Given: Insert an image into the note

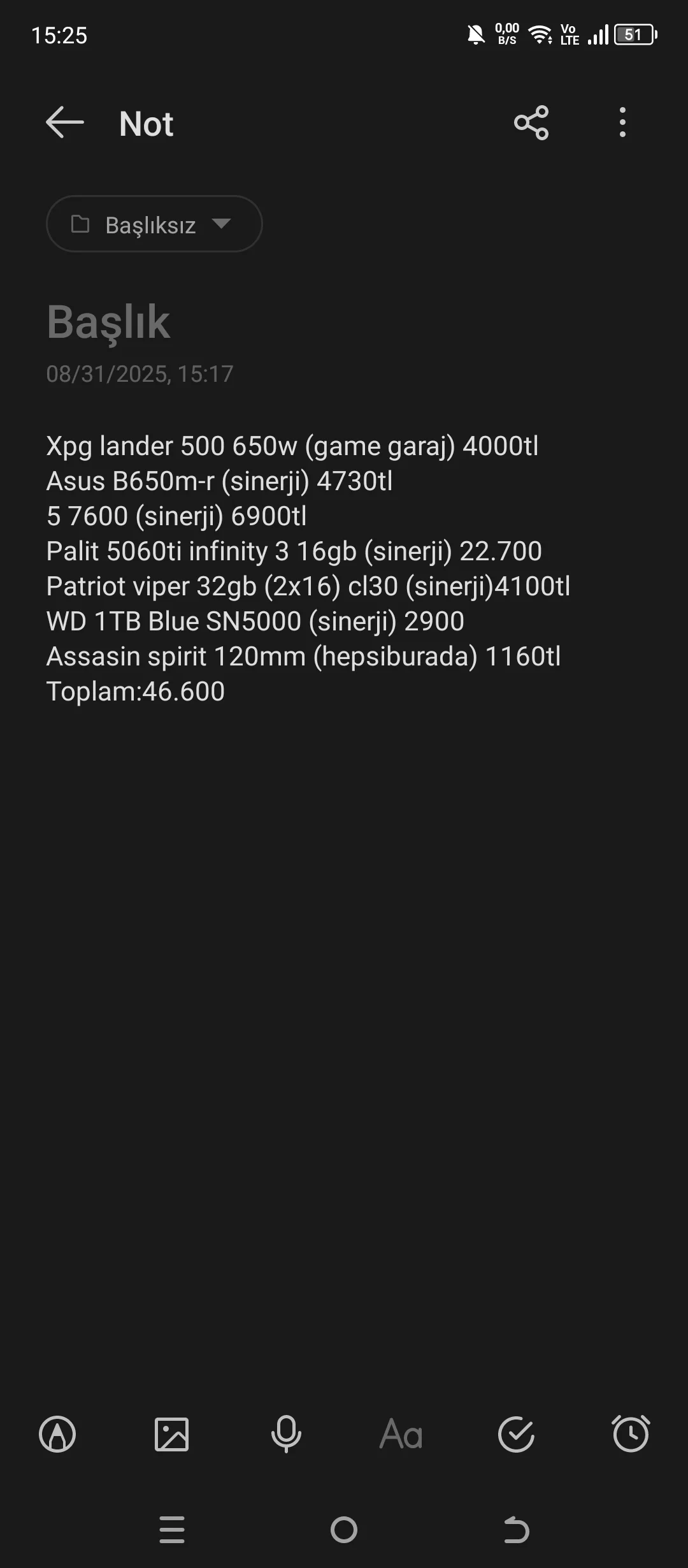Looking at the screenshot, I should pos(172,1435).
